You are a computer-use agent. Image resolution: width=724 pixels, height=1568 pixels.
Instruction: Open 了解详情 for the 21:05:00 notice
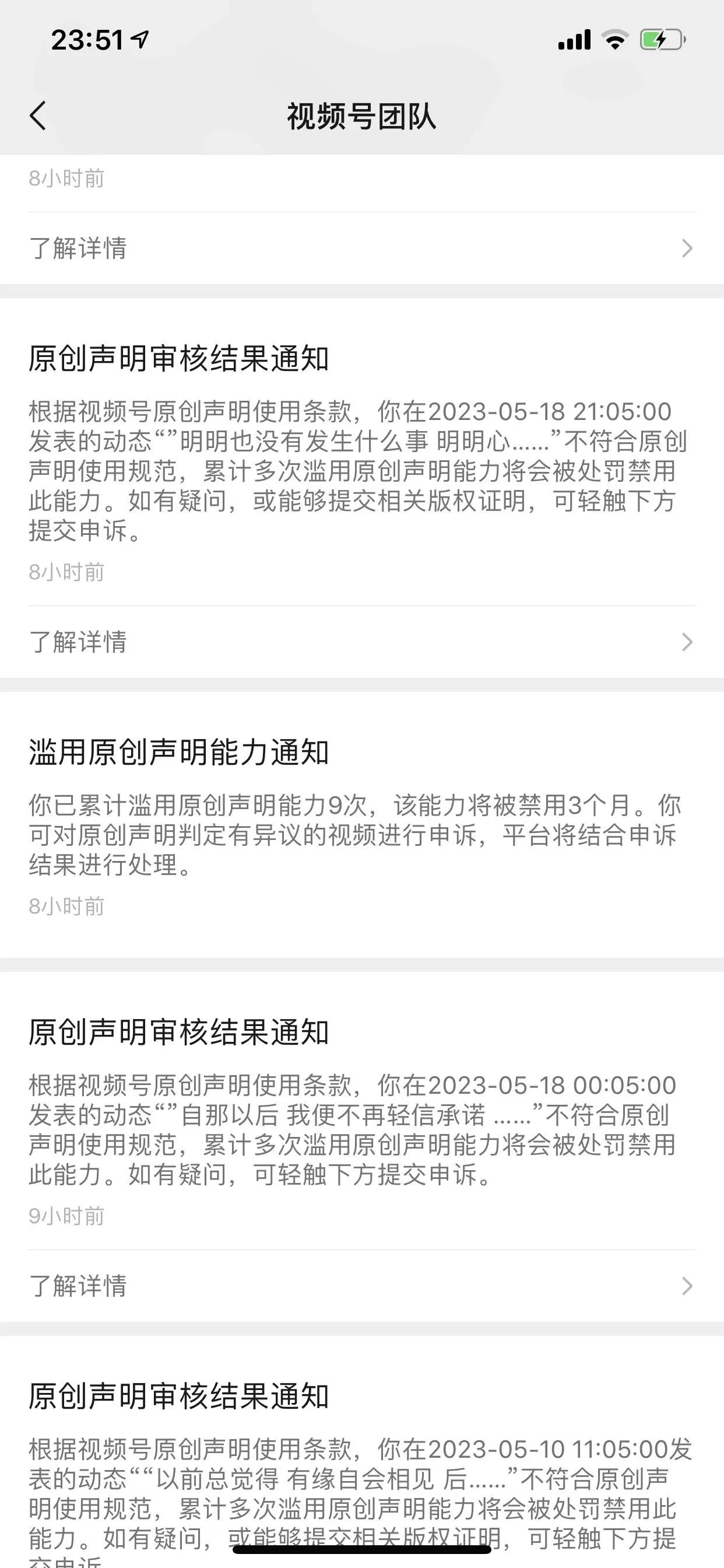(x=362, y=642)
